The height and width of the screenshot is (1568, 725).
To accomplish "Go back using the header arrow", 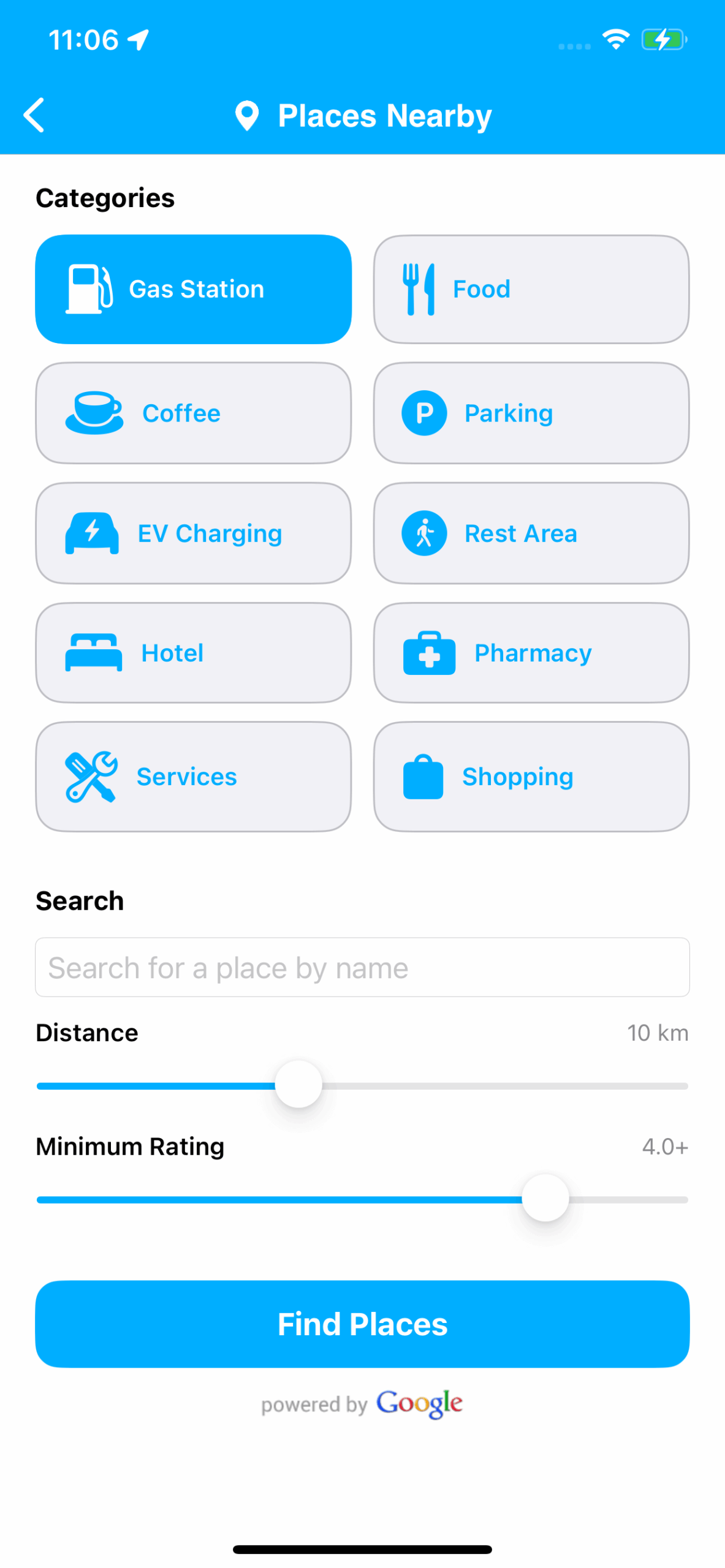I will (x=34, y=115).
